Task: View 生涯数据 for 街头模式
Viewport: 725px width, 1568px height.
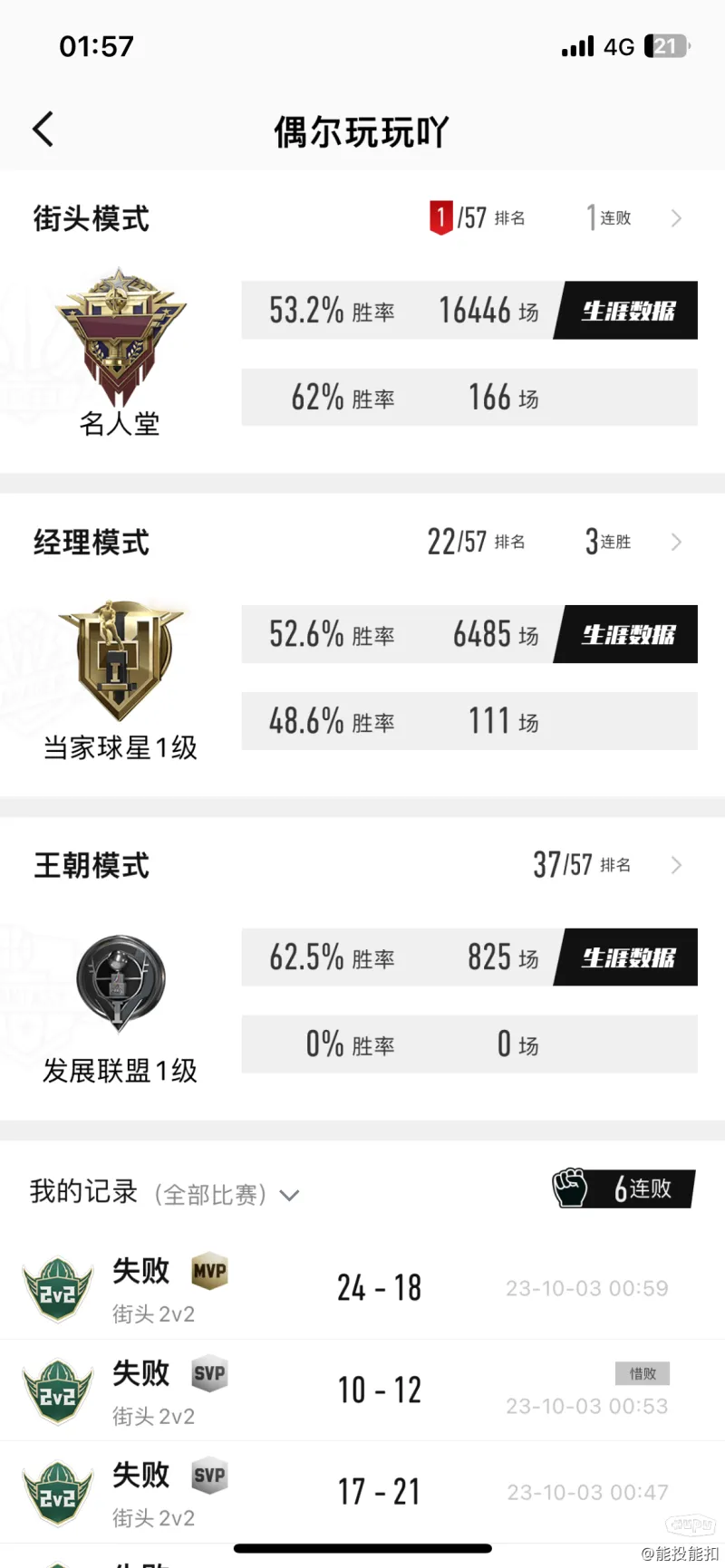Action: 627,311
